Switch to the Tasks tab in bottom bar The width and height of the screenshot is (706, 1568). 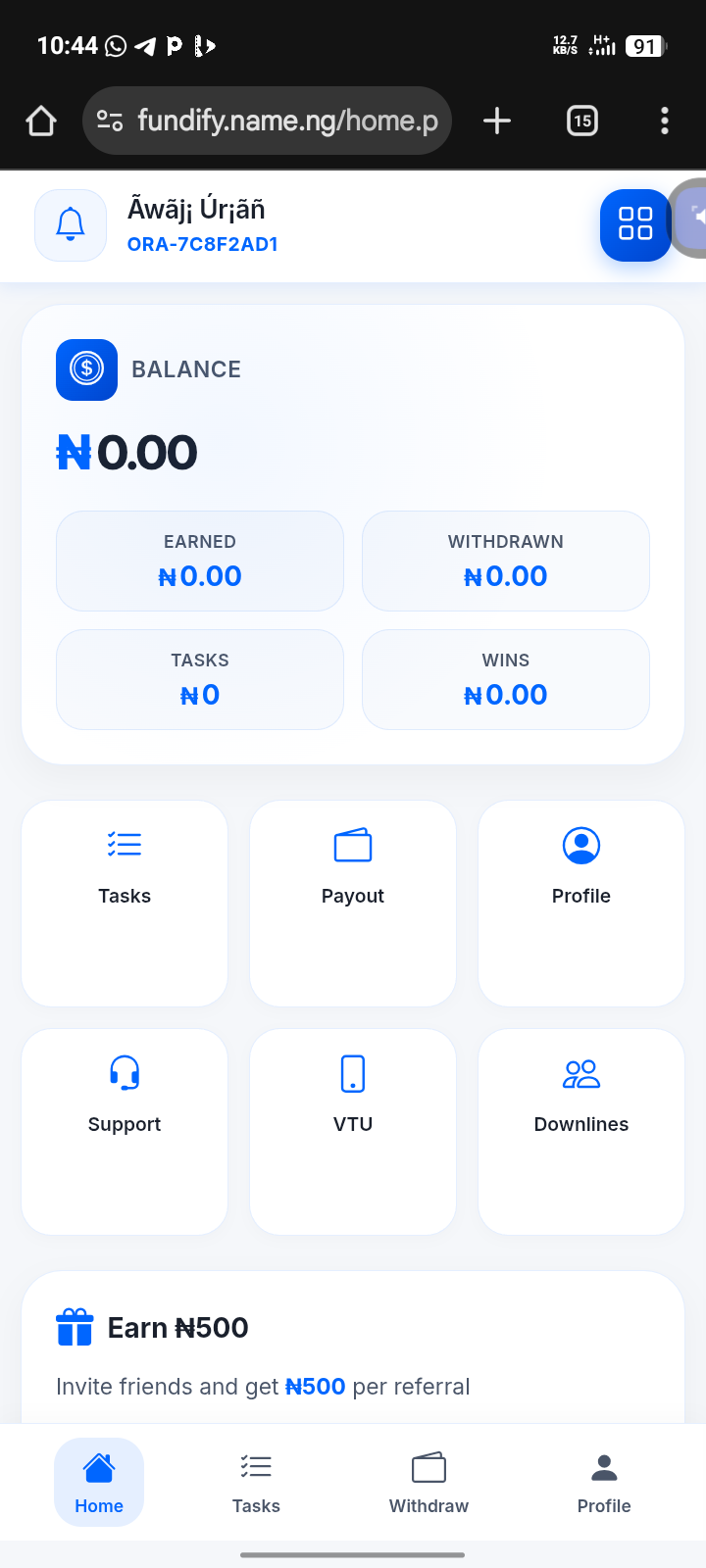256,1482
